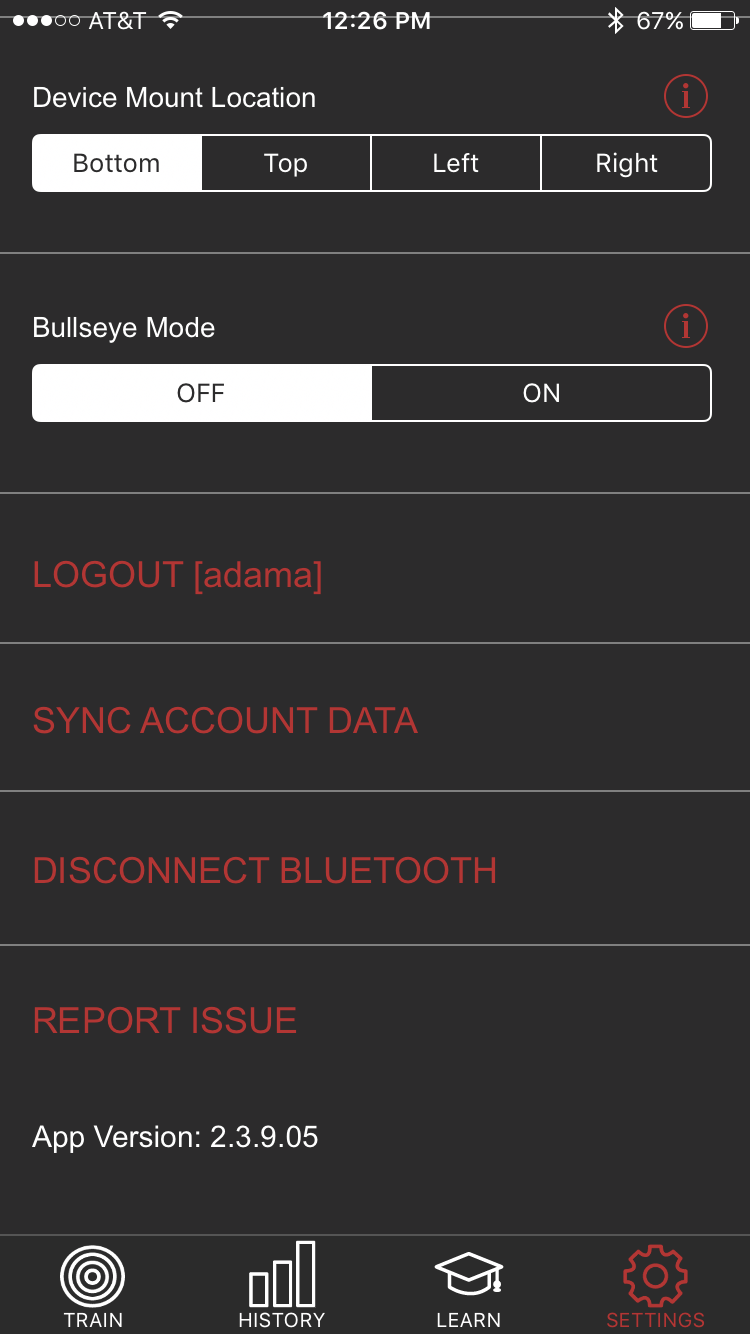
Task: Go to the History tab
Action: [x=281, y=1285]
